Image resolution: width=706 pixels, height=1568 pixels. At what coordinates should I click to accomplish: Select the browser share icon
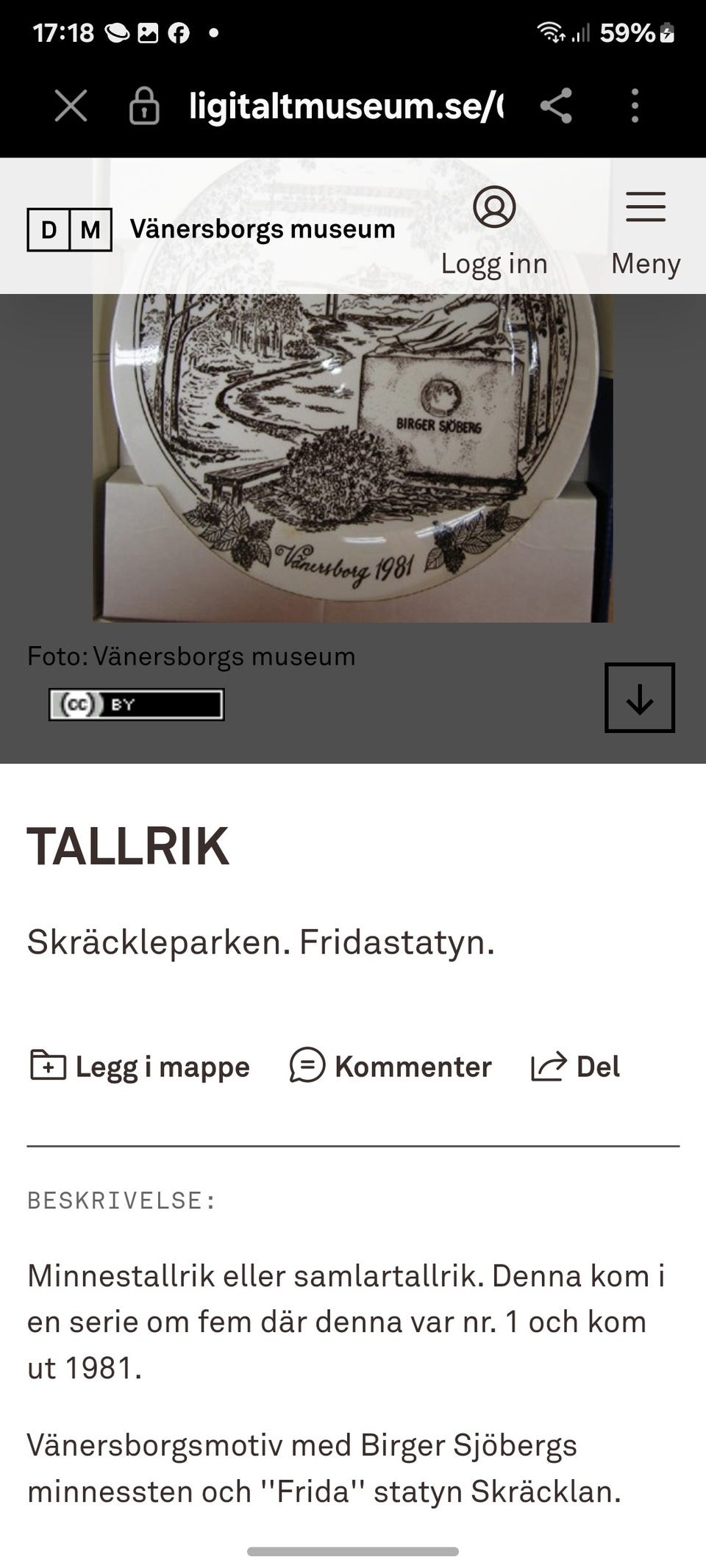coord(557,106)
